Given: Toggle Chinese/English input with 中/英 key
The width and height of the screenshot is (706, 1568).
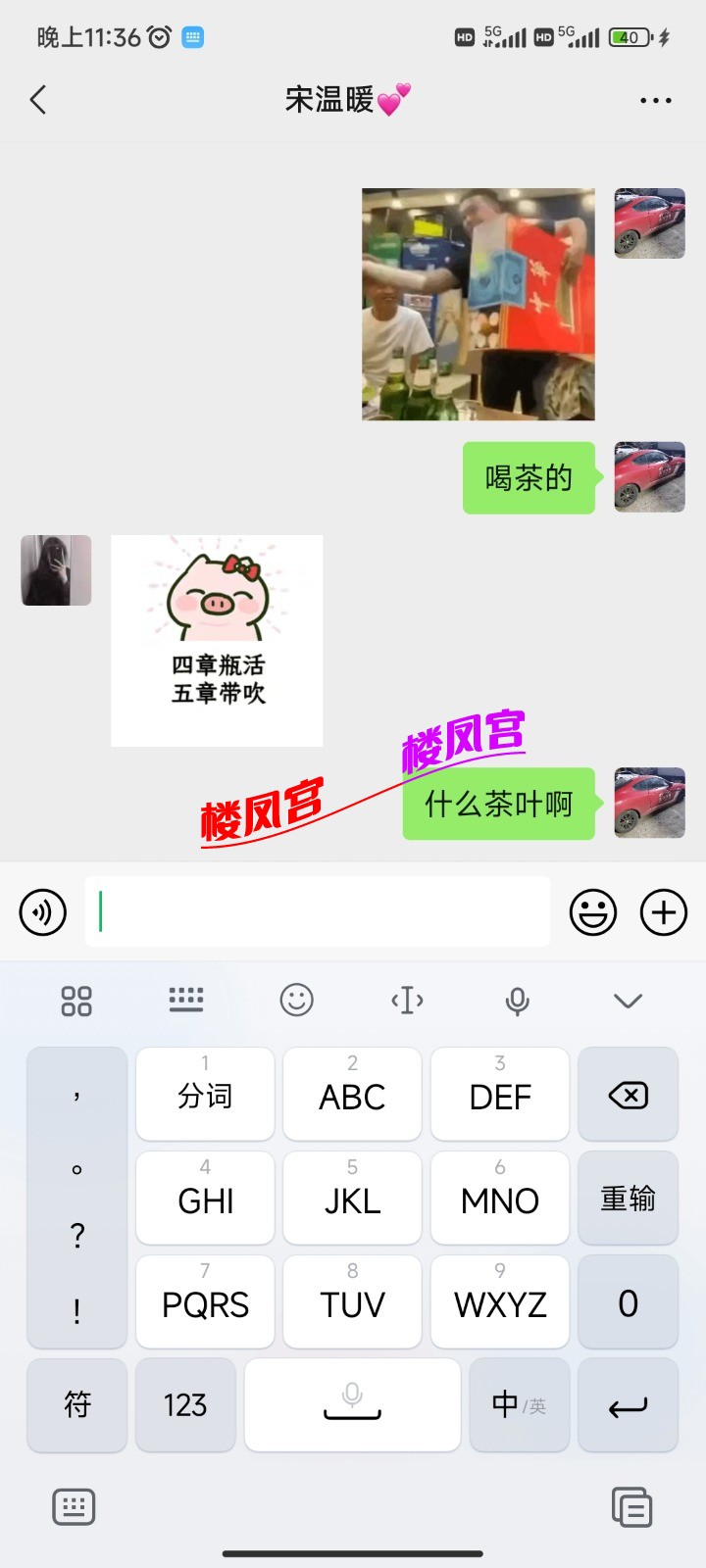Looking at the screenshot, I should [519, 1404].
